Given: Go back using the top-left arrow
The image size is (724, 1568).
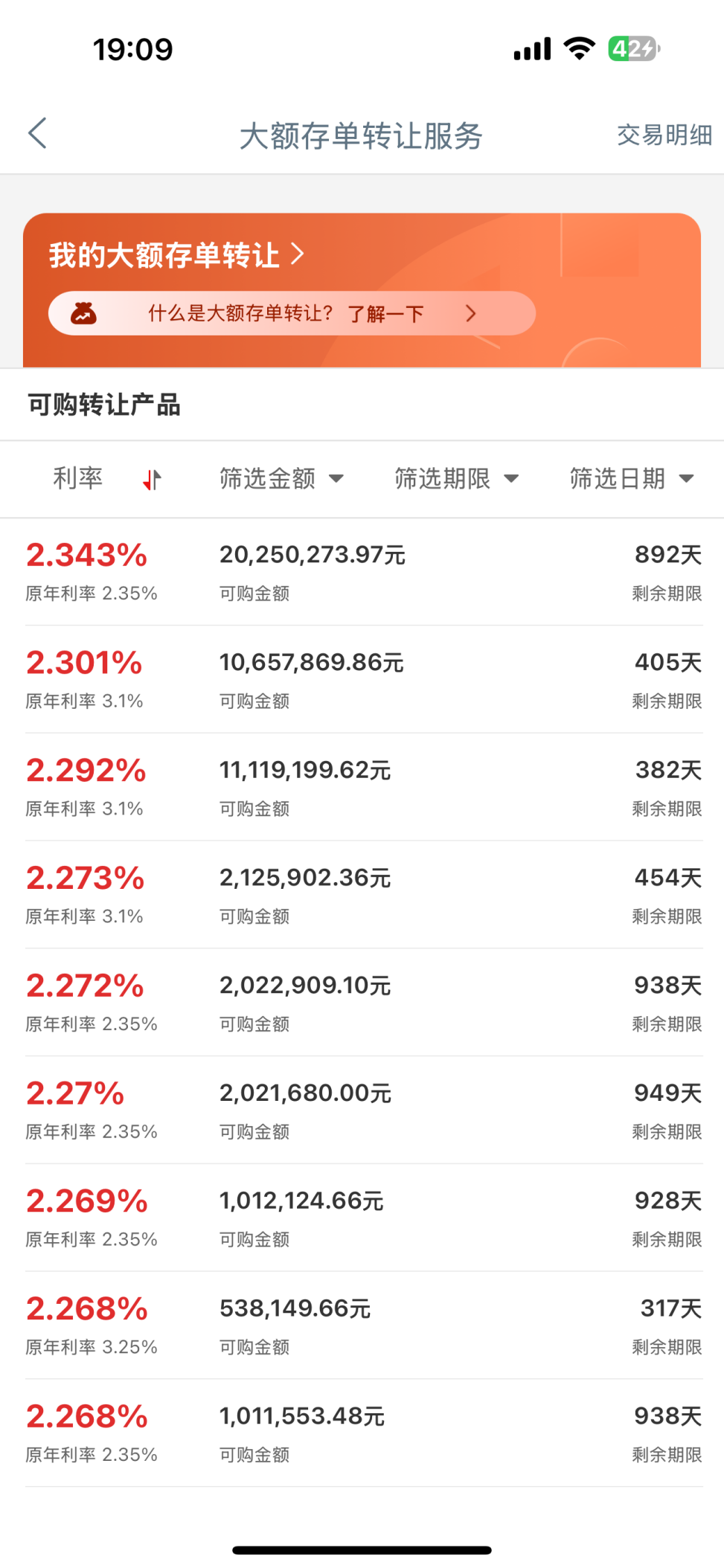Looking at the screenshot, I should [x=37, y=134].
